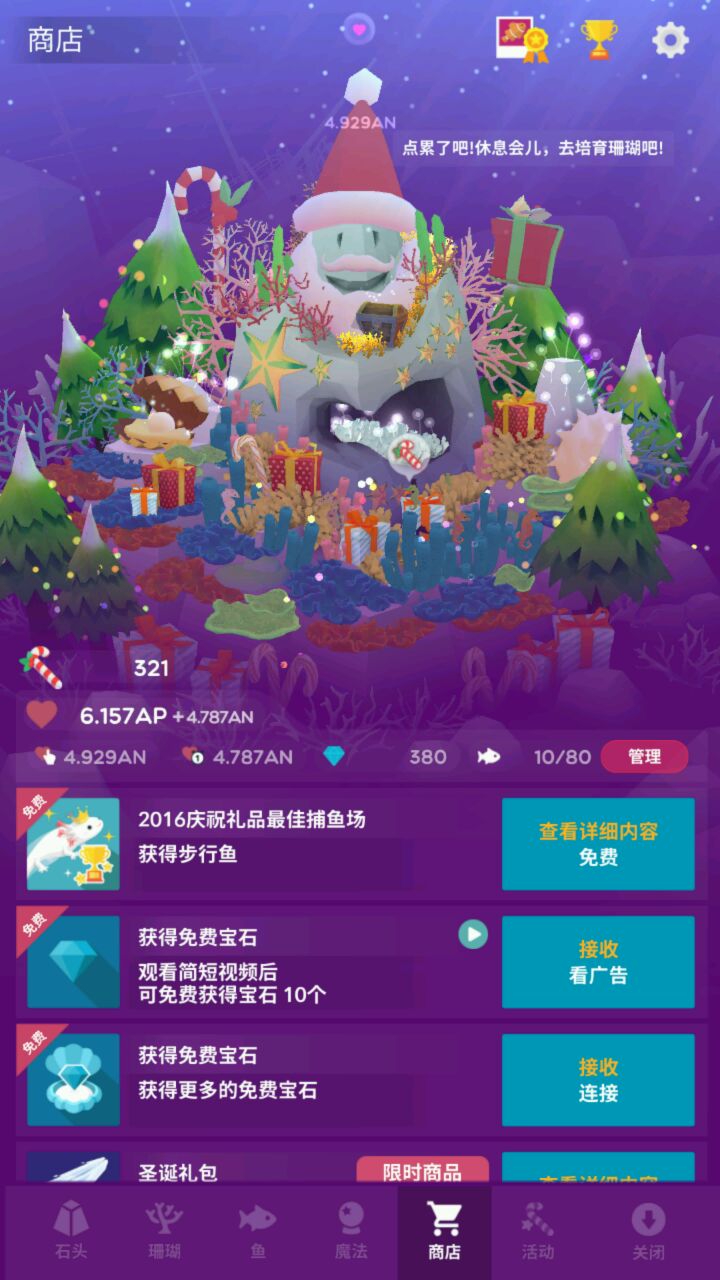Tap the pink heart at top

coord(358,29)
